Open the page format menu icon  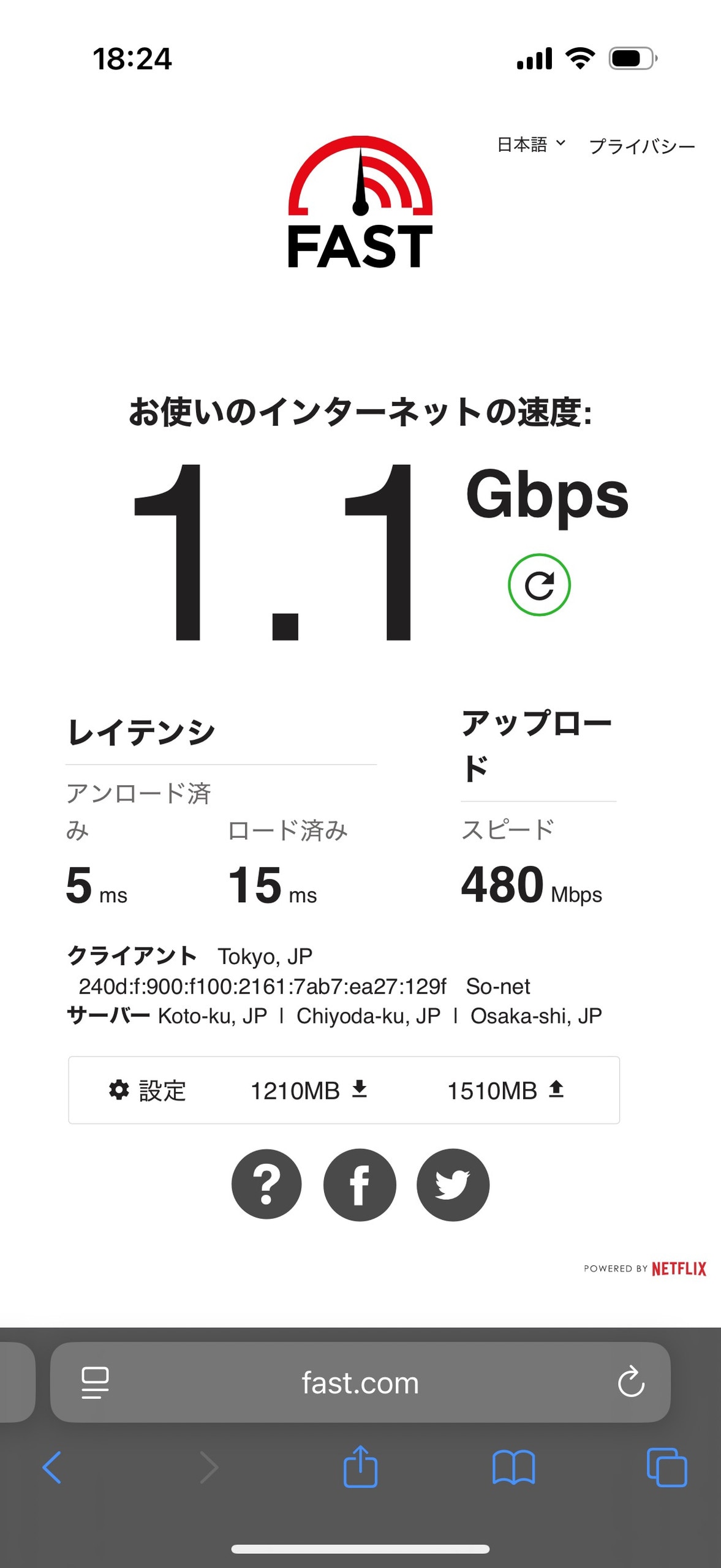click(95, 1382)
